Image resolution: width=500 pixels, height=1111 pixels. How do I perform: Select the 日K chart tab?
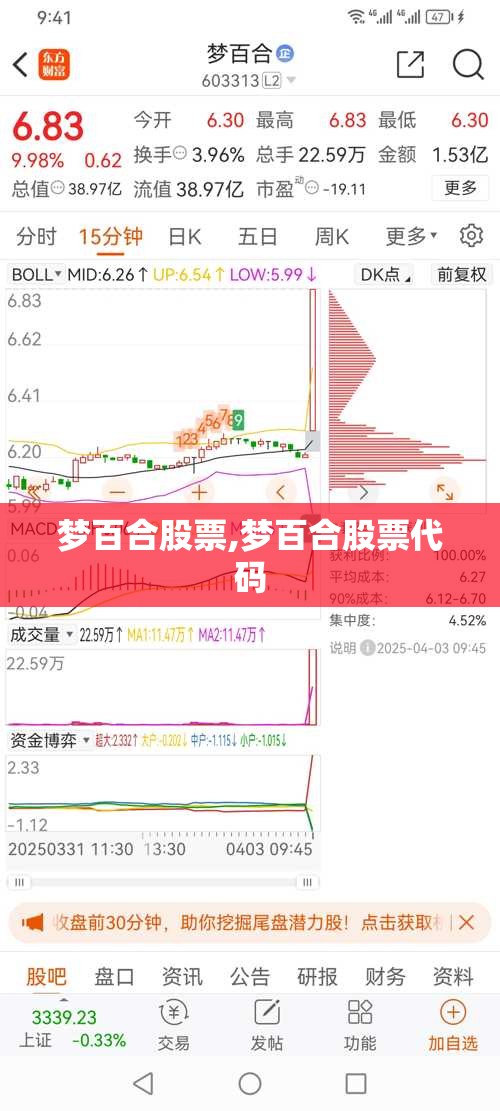185,236
